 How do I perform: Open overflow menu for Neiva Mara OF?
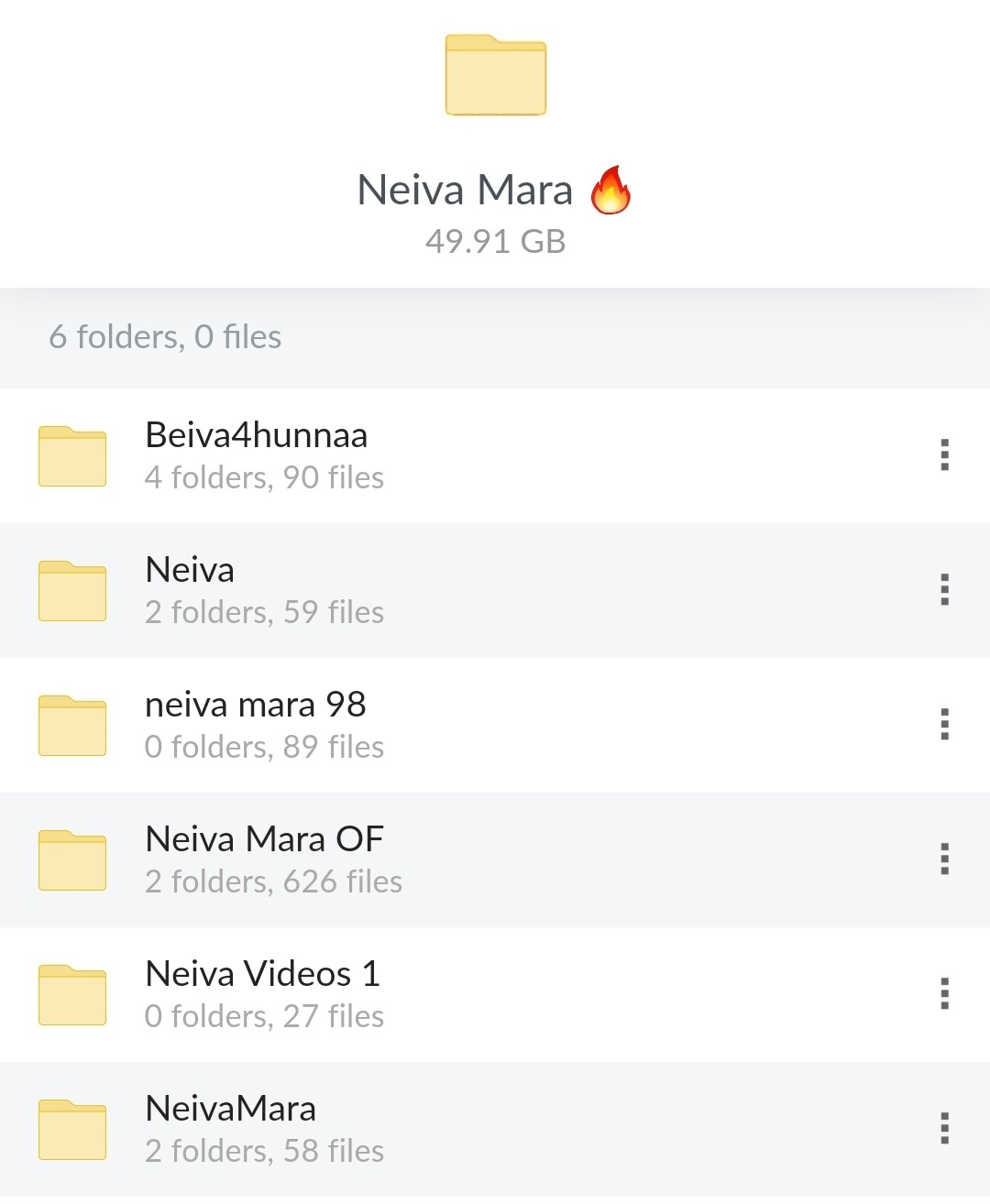(x=944, y=859)
